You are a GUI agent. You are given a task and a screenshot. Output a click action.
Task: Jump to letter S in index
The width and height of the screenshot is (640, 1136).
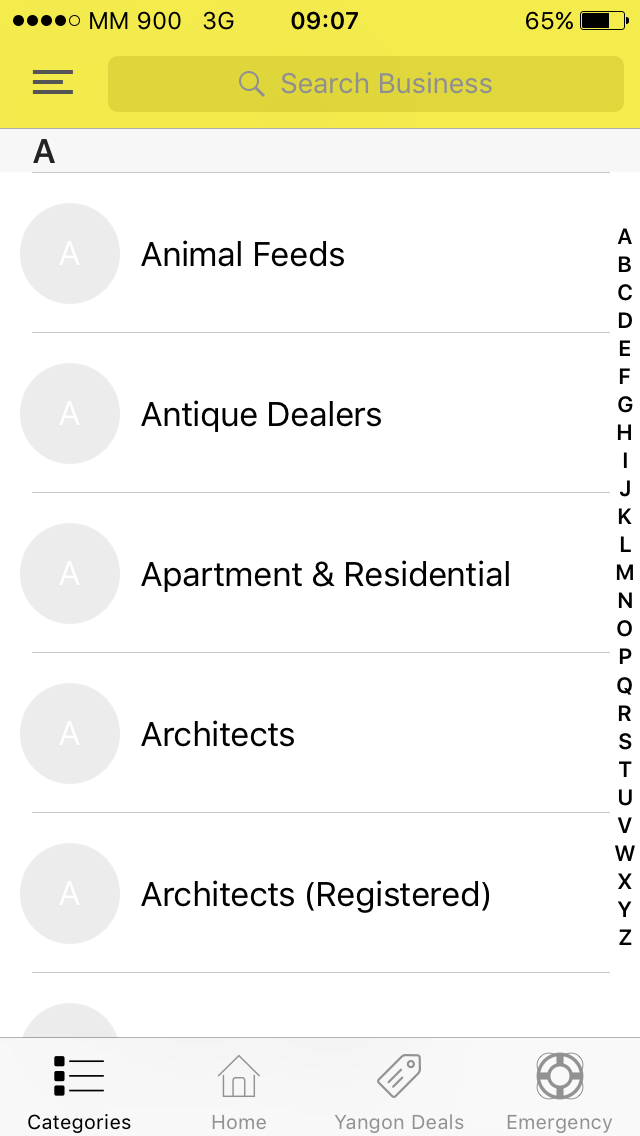(x=624, y=741)
